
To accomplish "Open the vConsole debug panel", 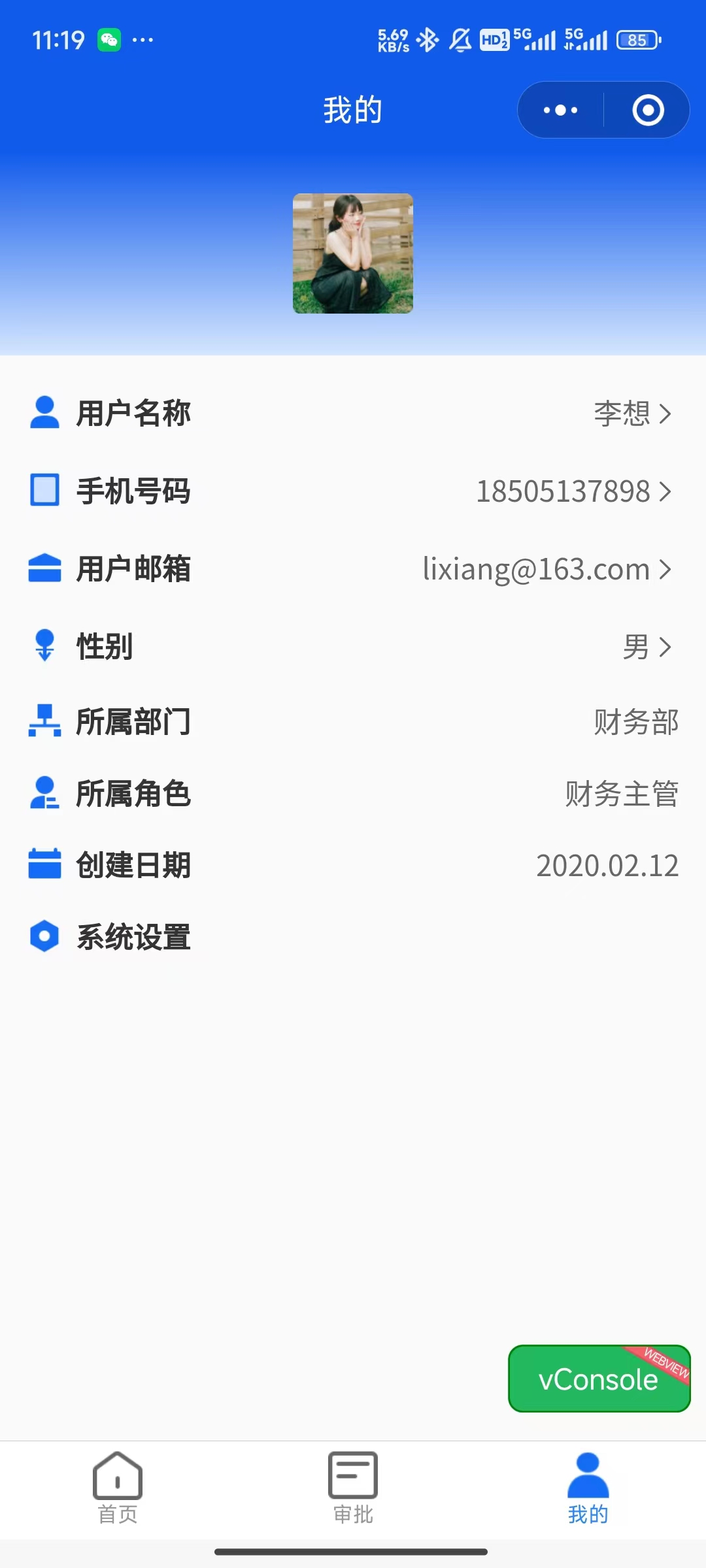I will 599,1379.
